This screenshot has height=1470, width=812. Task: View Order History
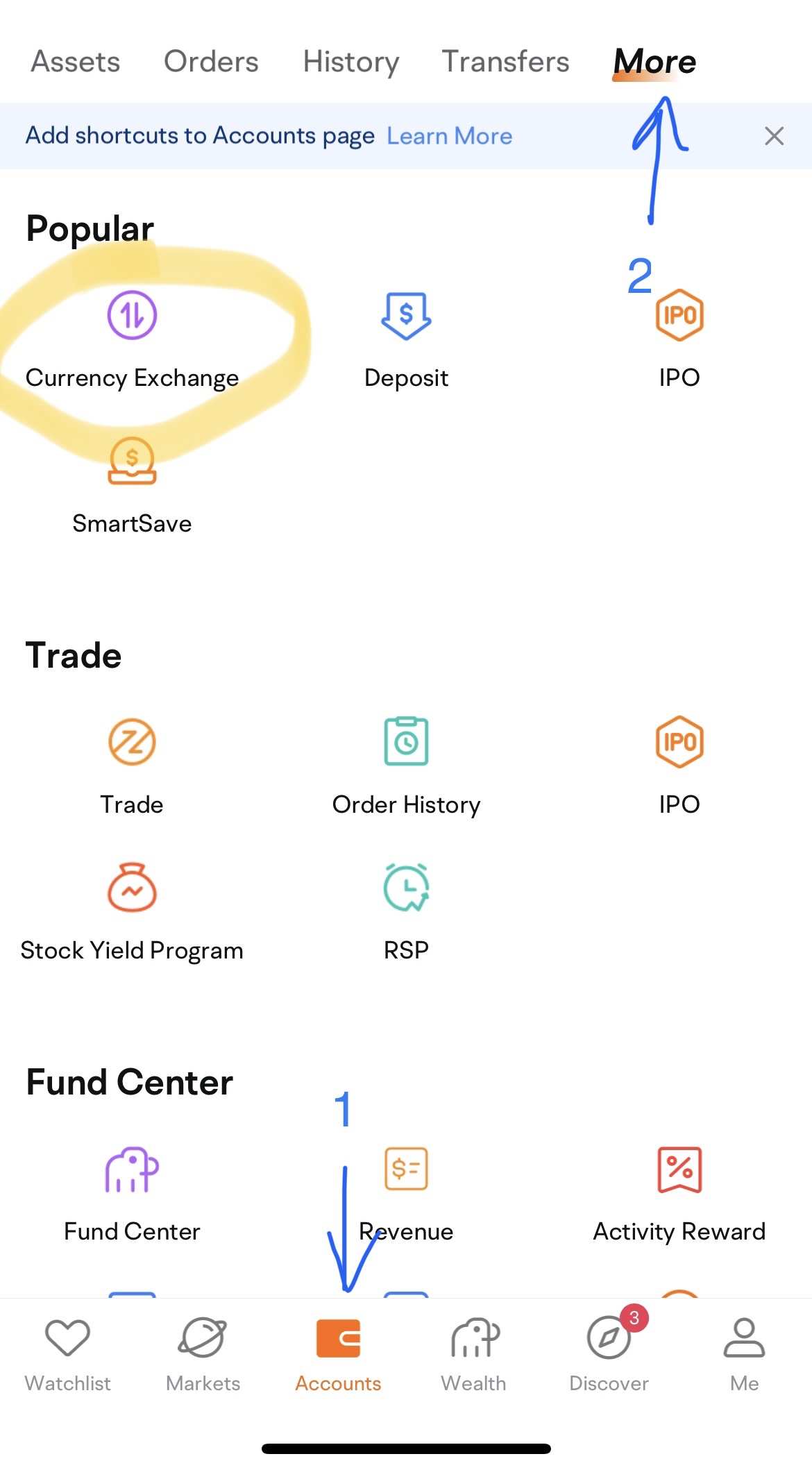tap(406, 767)
